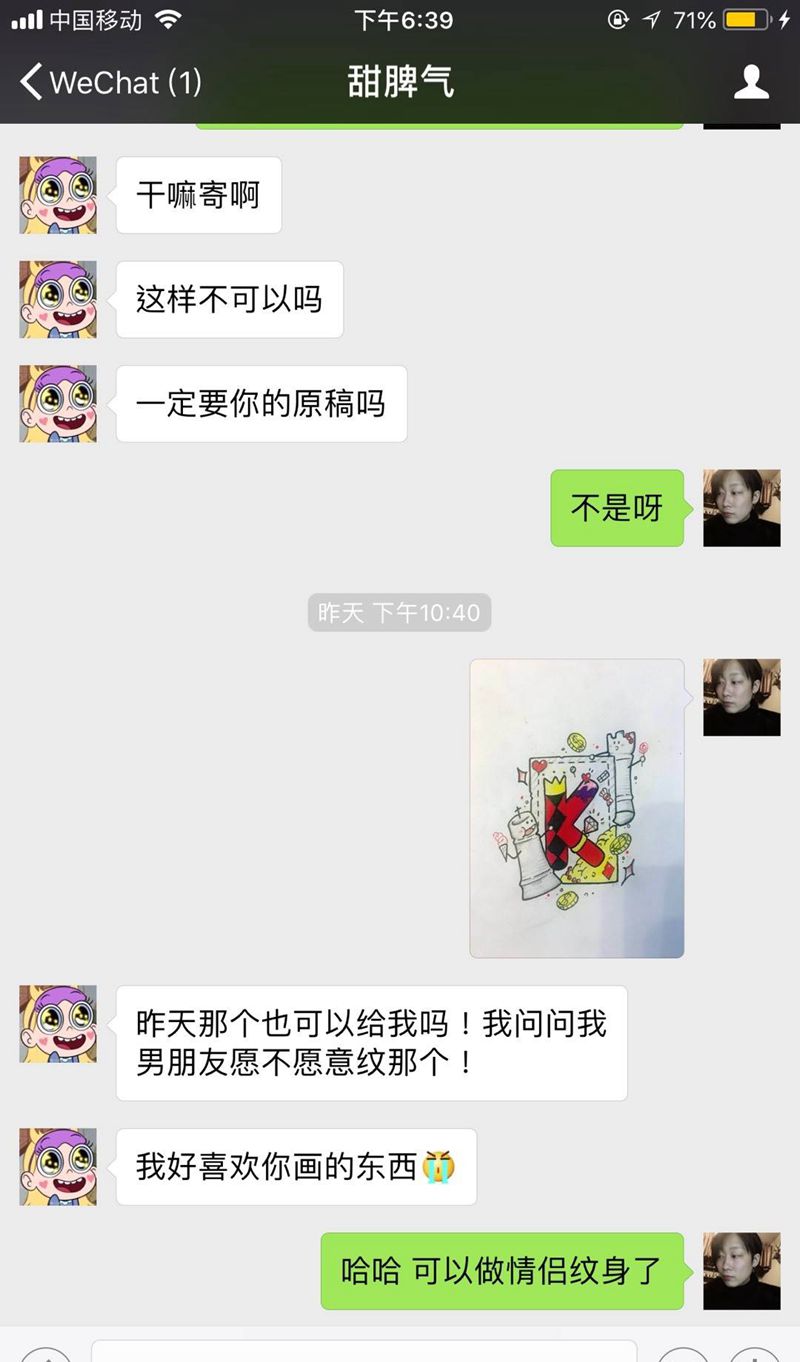Open the sent tattoo drawing image
The width and height of the screenshot is (800, 1362).
(577, 808)
